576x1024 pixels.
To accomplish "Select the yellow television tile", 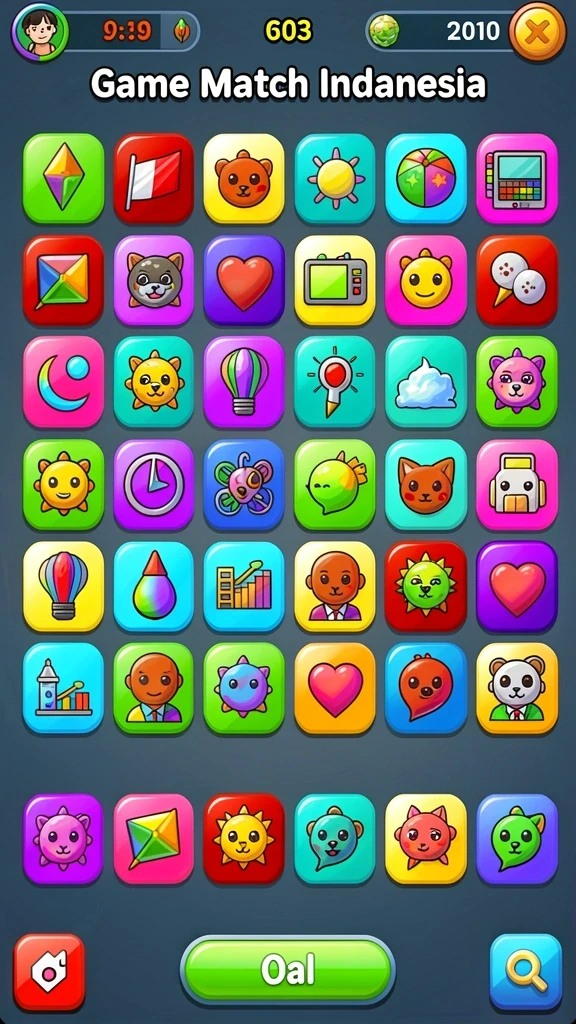I will 335,281.
